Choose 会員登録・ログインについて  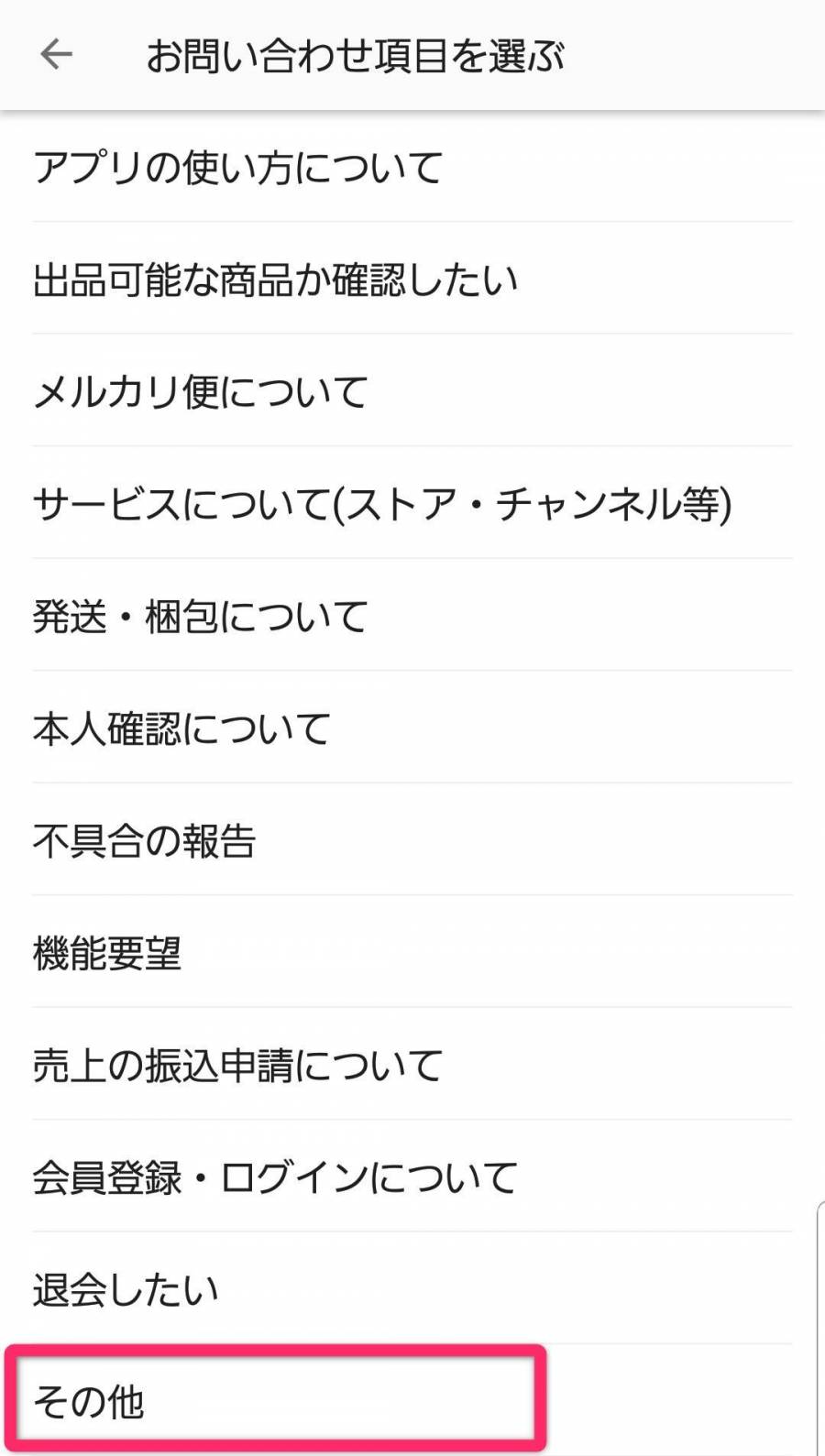[x=275, y=1178]
